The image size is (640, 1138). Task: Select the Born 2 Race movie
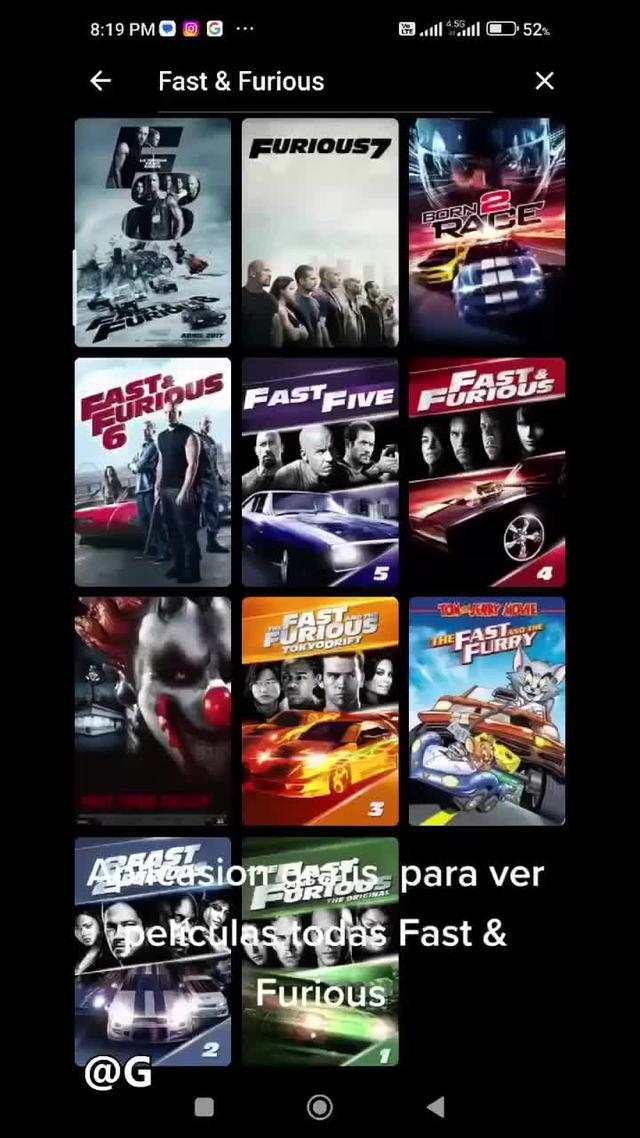pos(486,232)
